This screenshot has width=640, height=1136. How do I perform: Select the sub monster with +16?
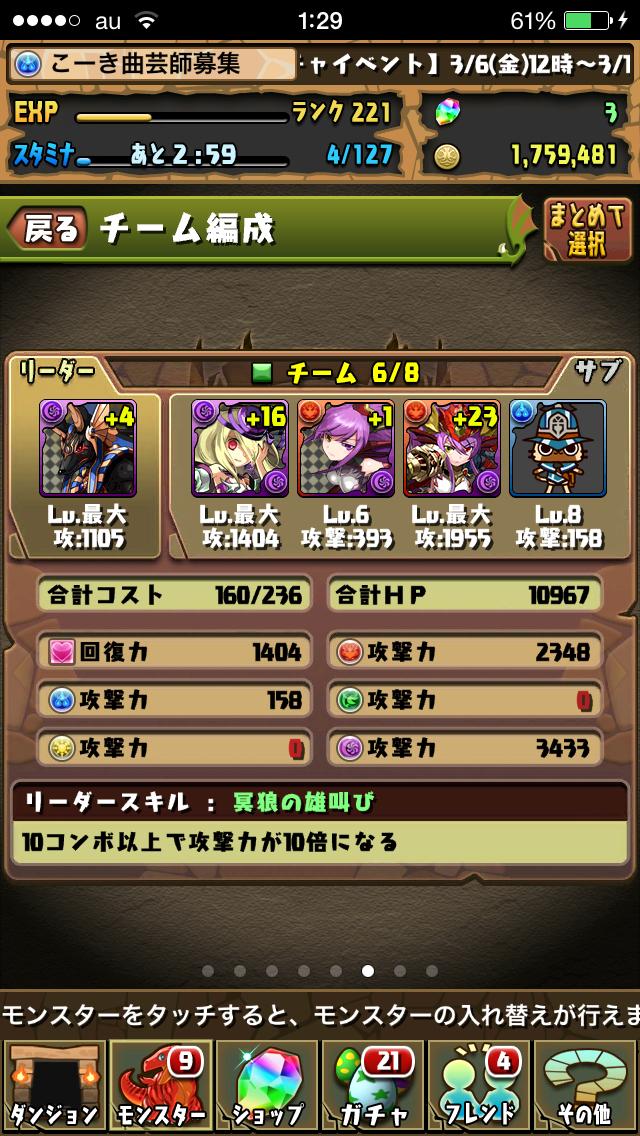(238, 448)
